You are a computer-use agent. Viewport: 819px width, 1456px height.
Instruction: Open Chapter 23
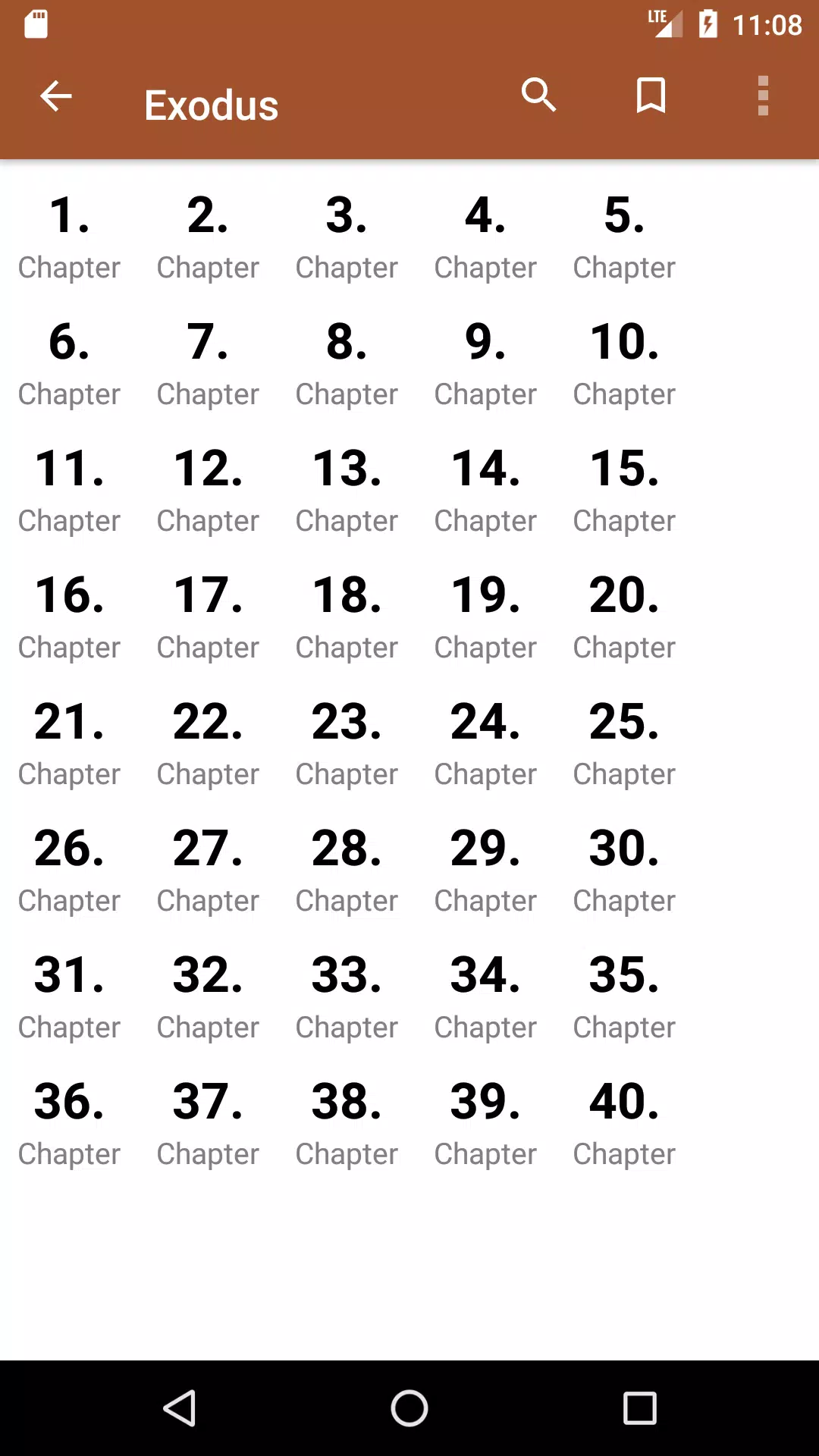pos(347,743)
